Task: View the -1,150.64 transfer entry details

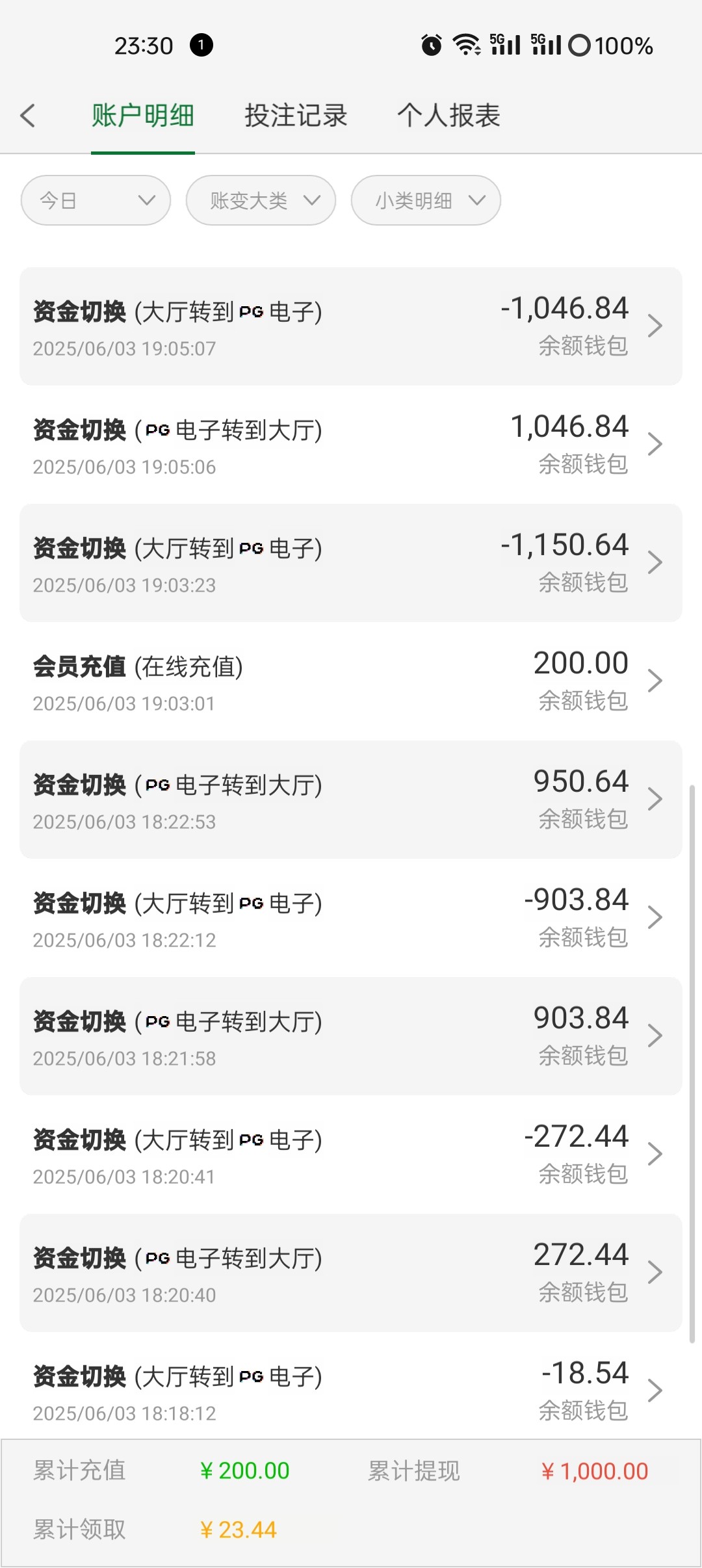Action: [351, 563]
